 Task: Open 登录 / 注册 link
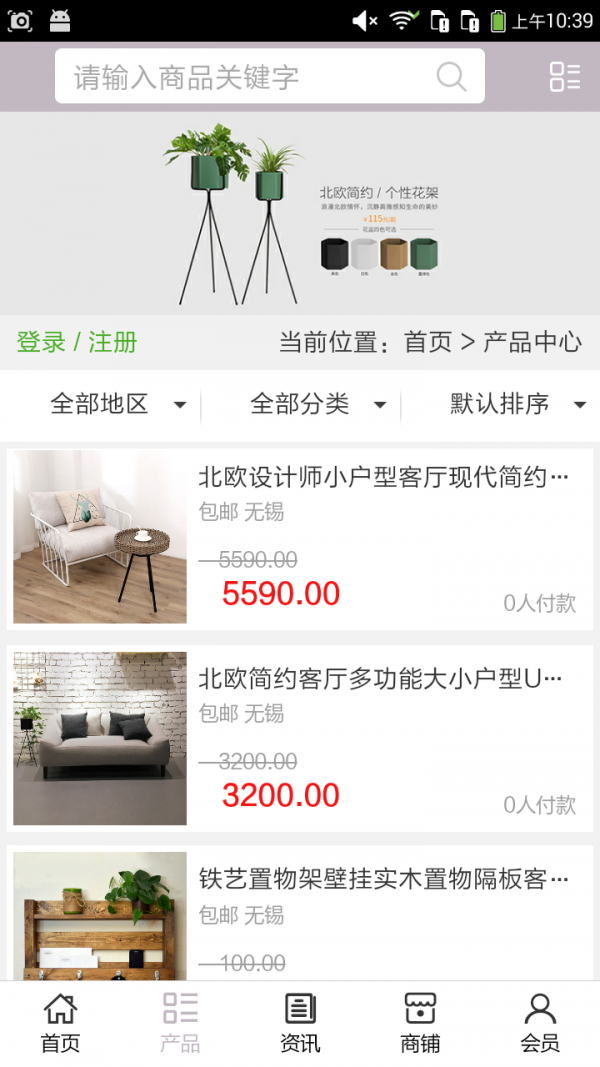(77, 342)
